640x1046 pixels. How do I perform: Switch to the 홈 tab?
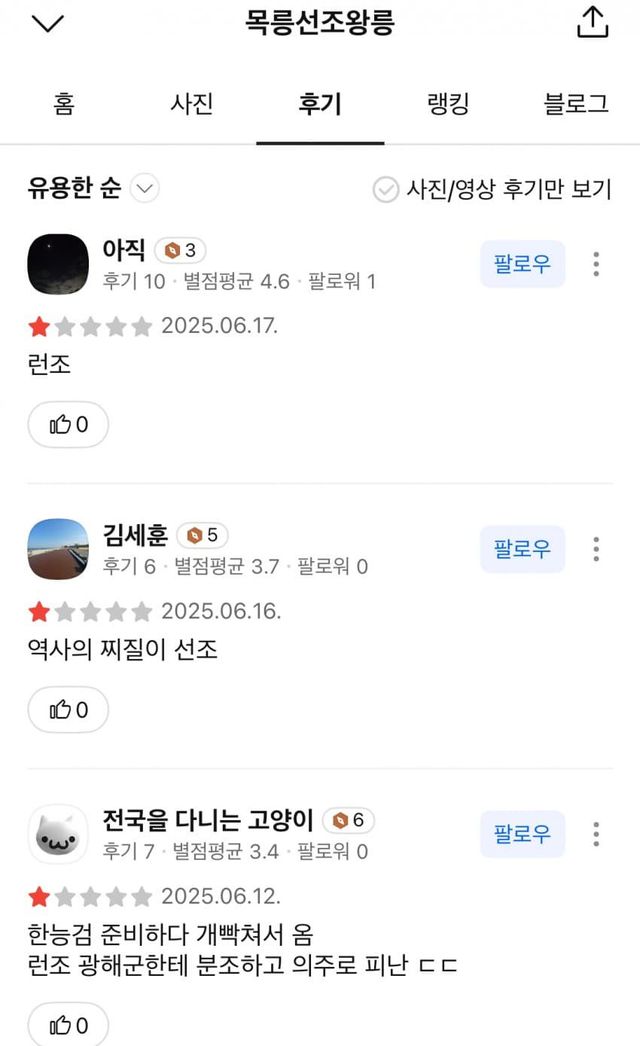click(x=64, y=104)
